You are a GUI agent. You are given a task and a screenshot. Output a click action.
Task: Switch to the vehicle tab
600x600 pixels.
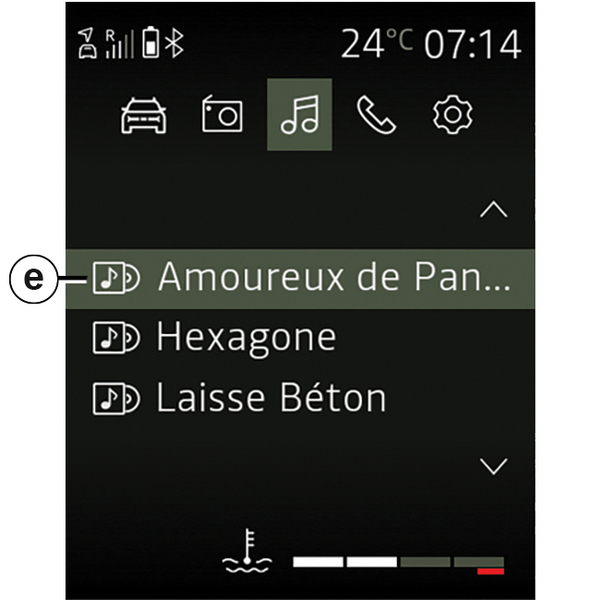coord(144,118)
